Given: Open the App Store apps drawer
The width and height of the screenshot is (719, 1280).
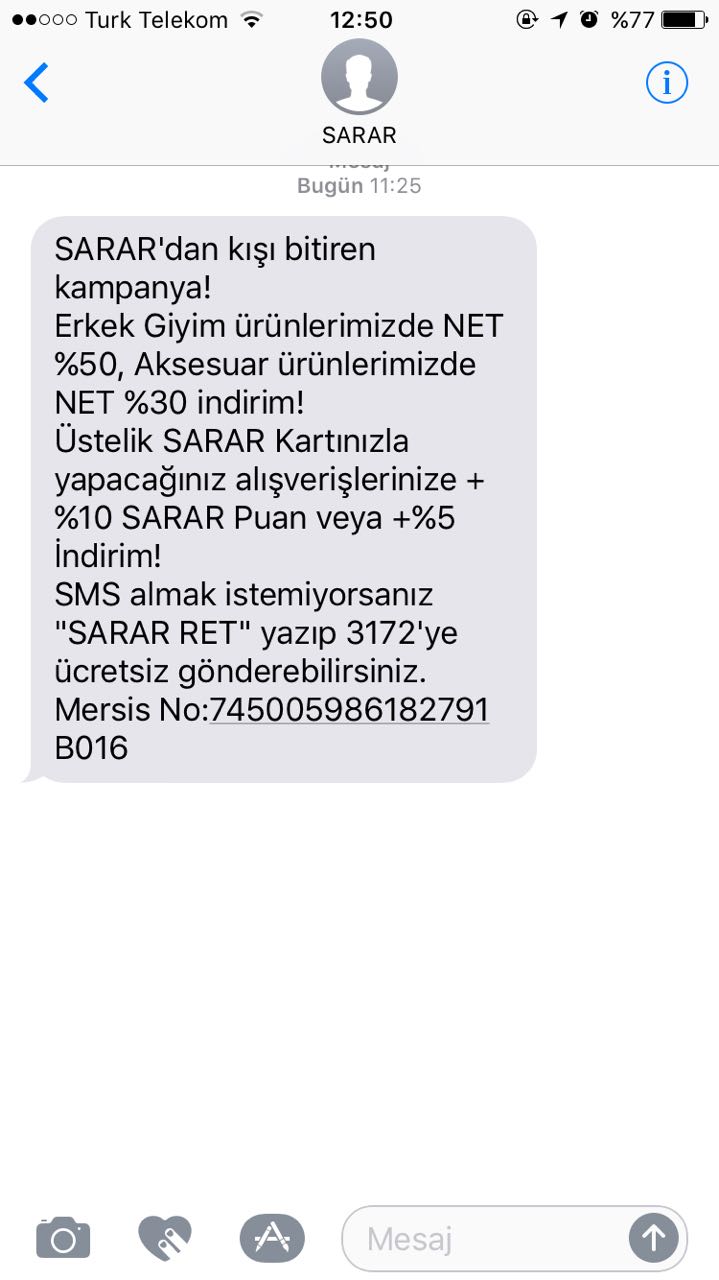Looking at the screenshot, I should click(x=272, y=1238).
